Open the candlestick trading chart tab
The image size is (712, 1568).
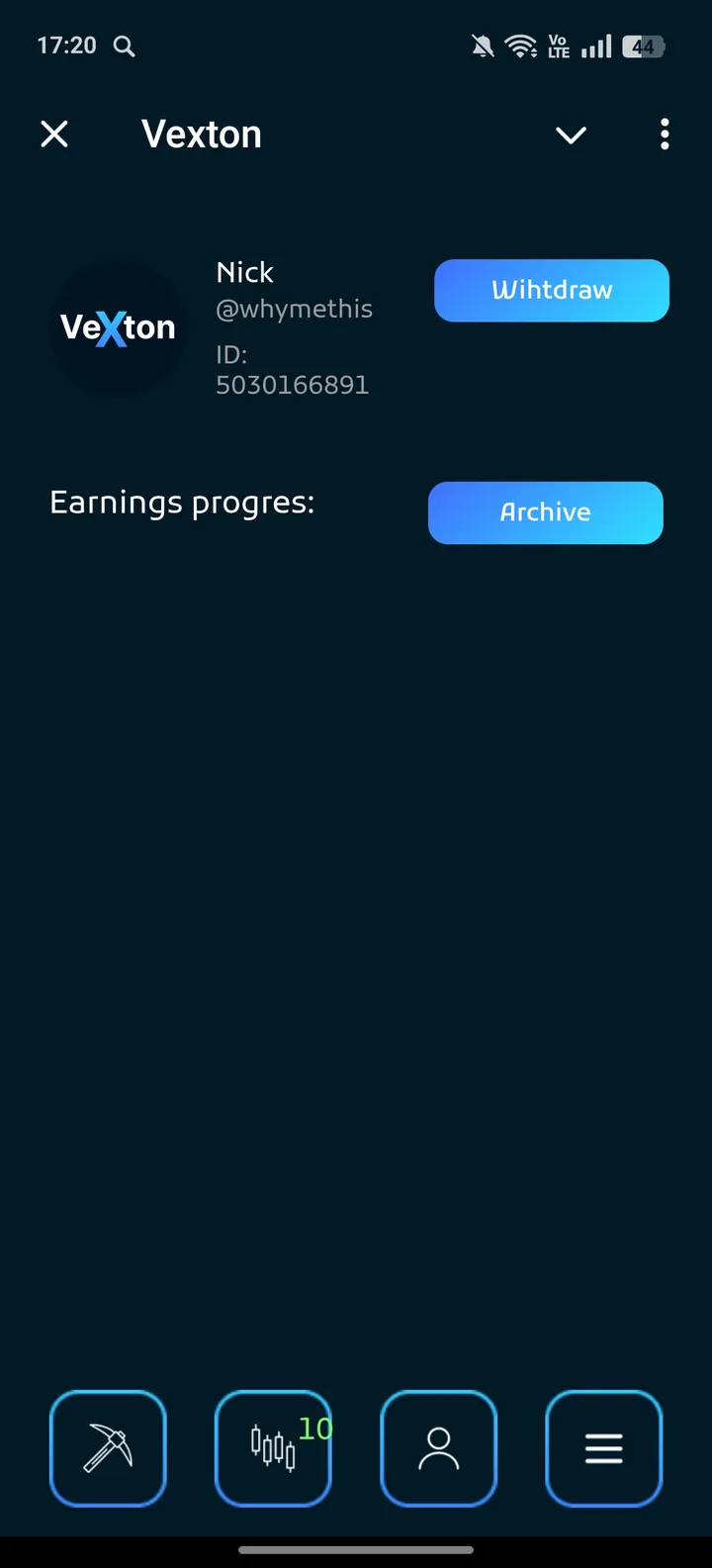[x=273, y=1448]
